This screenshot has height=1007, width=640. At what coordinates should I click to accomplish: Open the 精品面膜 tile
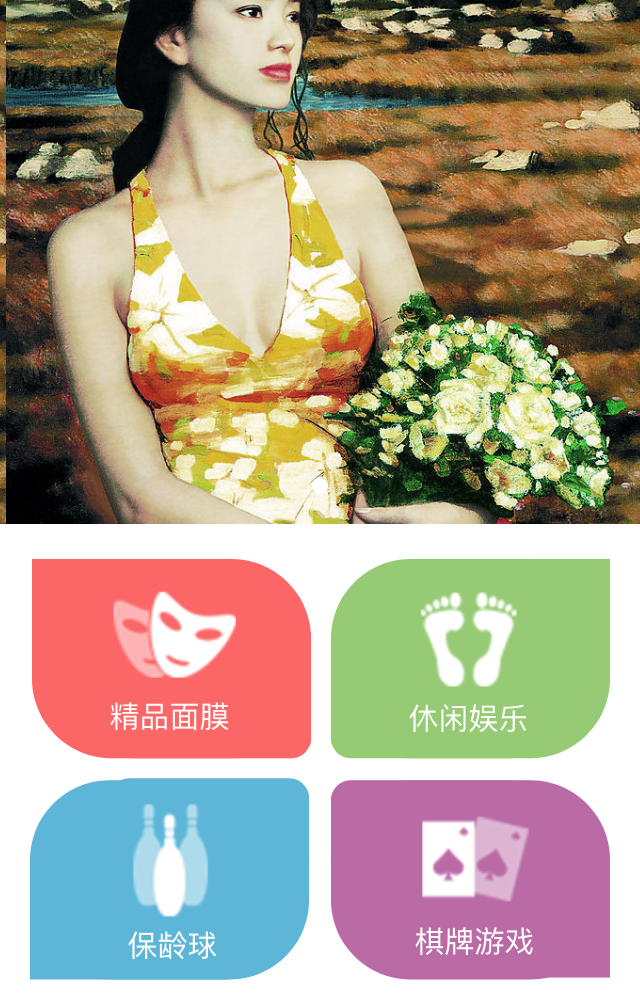(171, 658)
